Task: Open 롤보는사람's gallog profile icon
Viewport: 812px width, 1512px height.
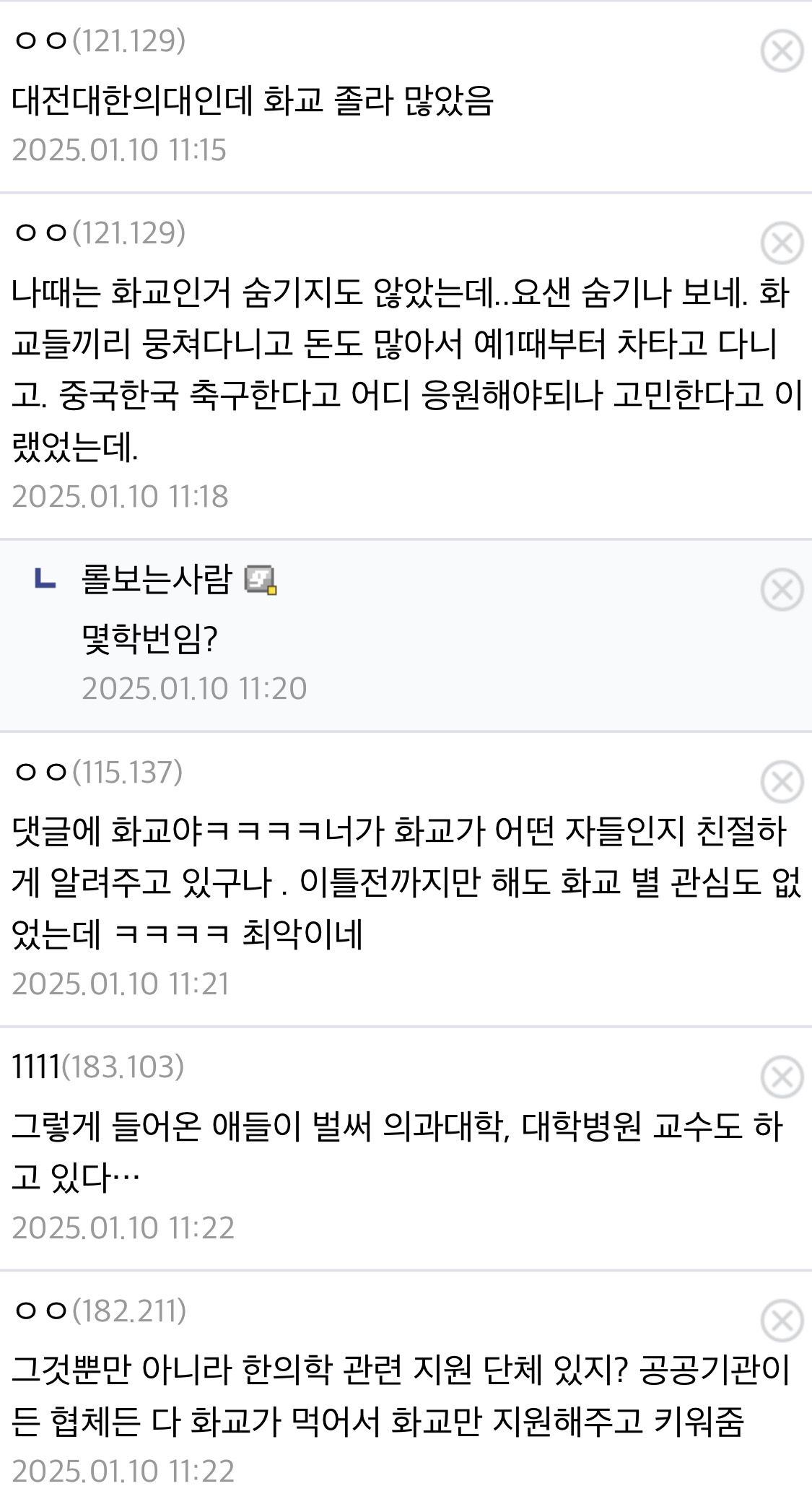Action: (x=261, y=580)
